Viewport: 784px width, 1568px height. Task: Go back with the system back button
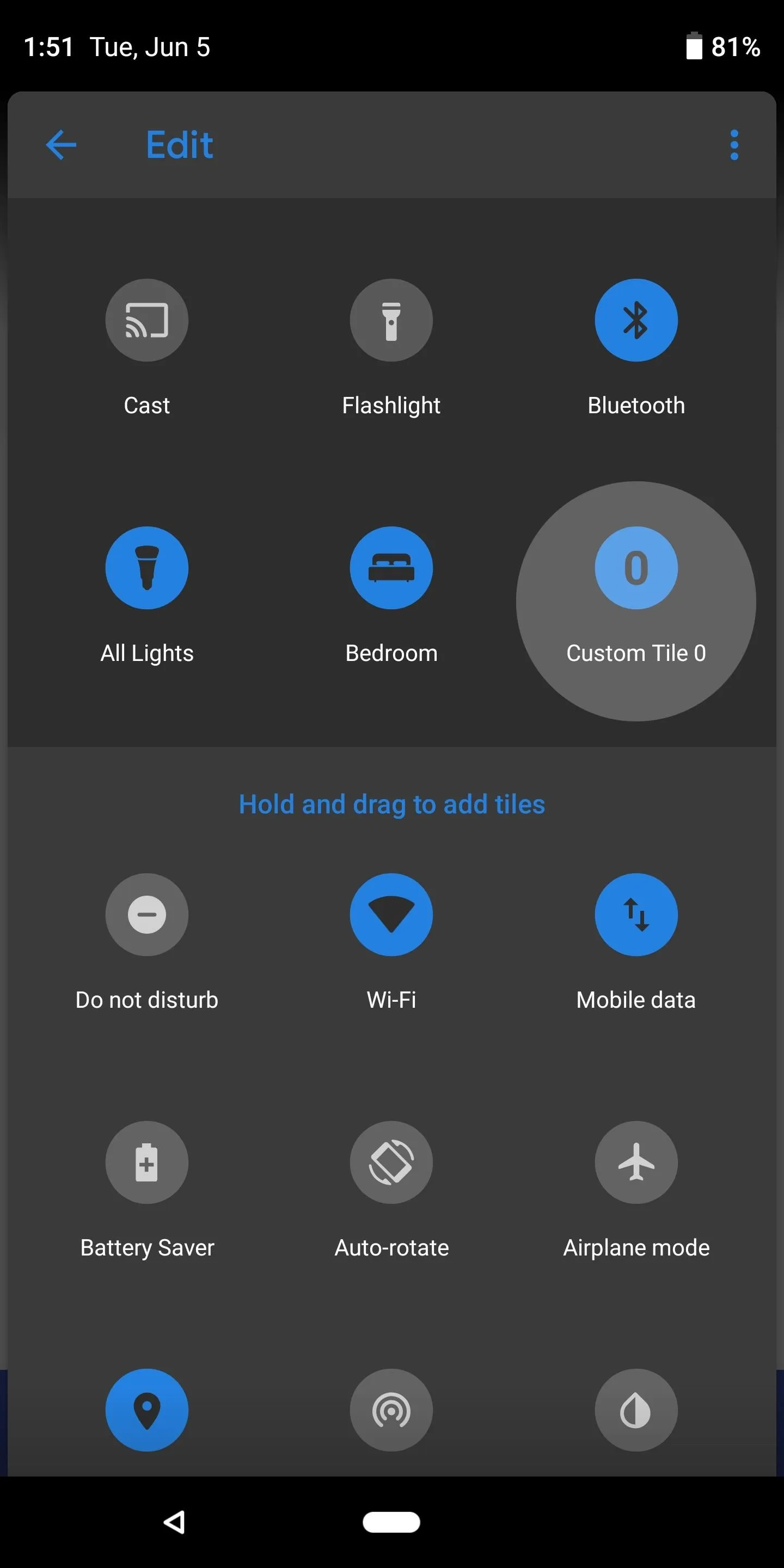click(175, 1522)
